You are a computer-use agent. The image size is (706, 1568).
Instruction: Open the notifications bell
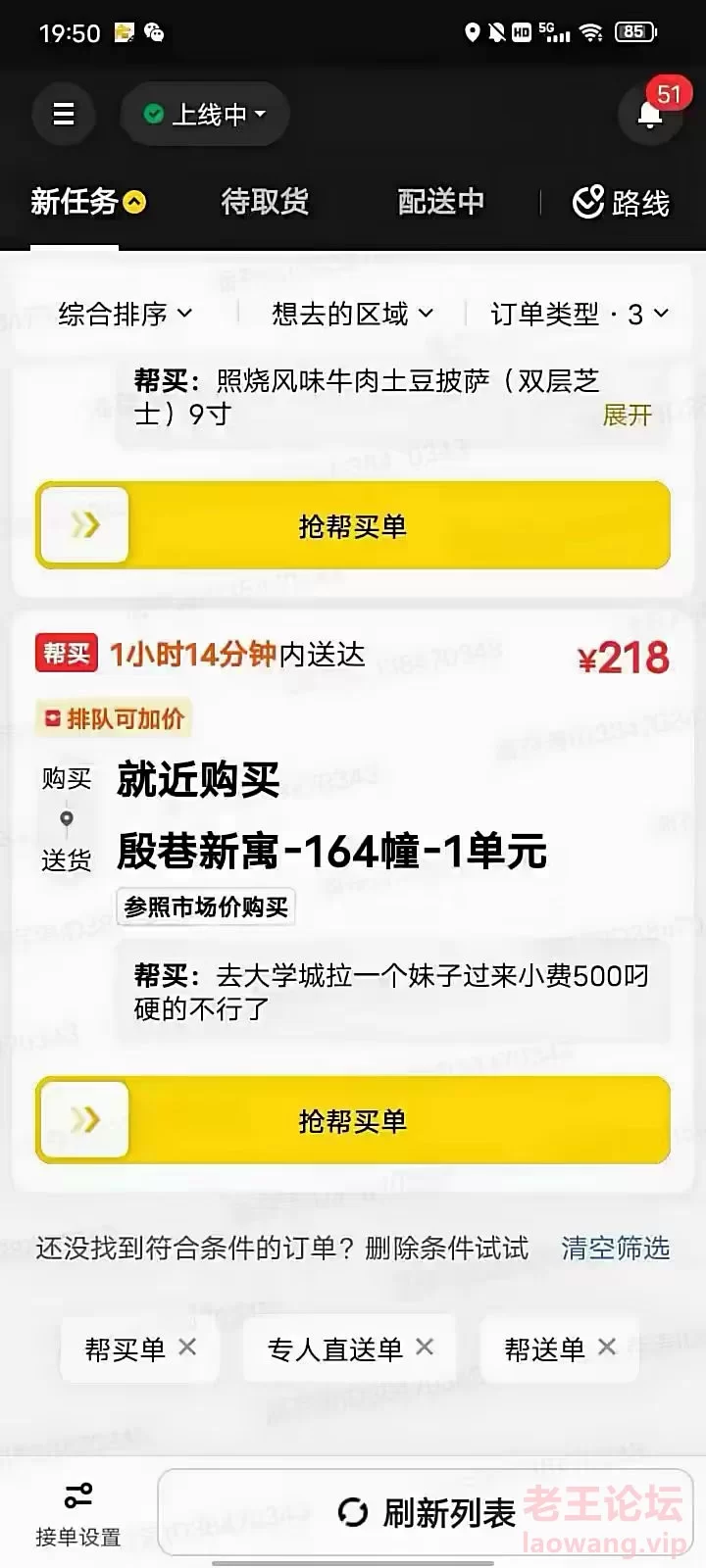(x=649, y=115)
